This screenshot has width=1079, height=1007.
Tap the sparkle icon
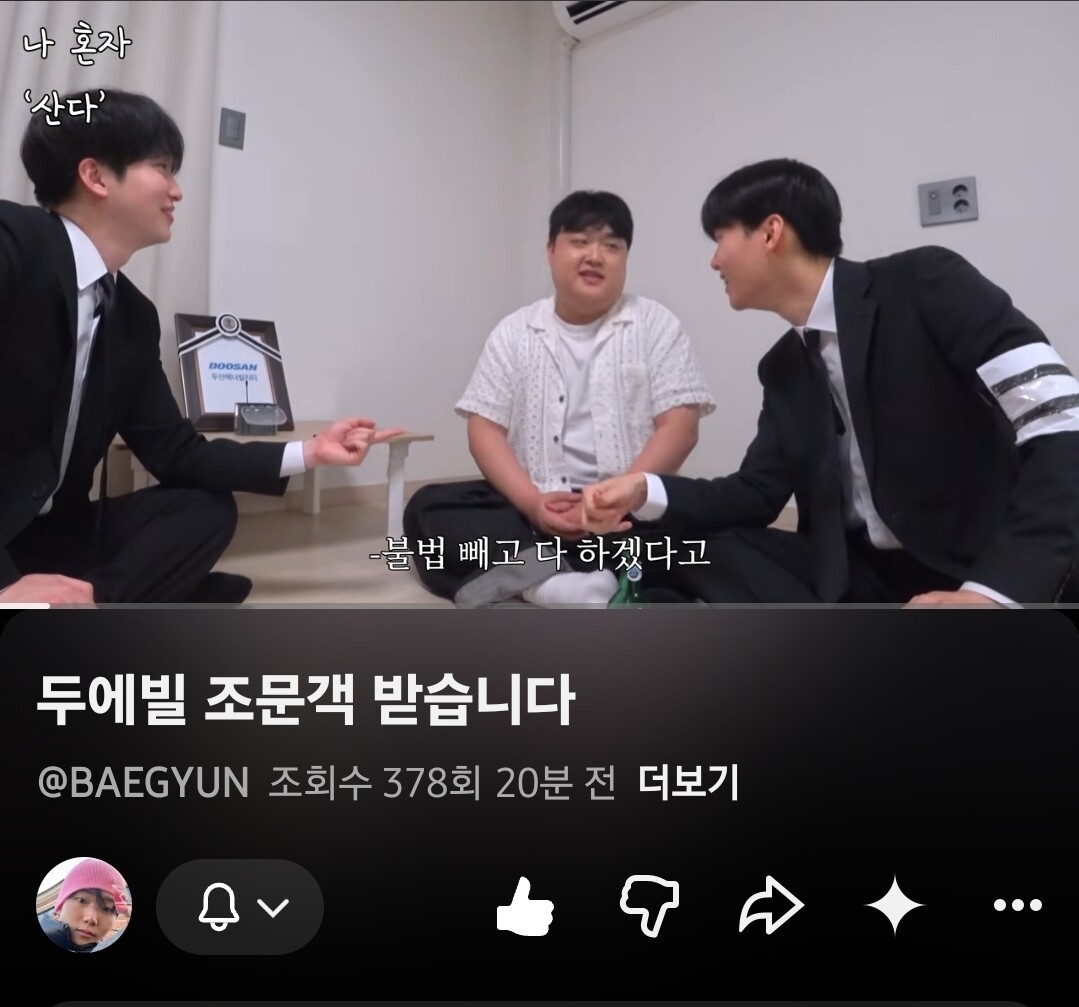(895, 906)
